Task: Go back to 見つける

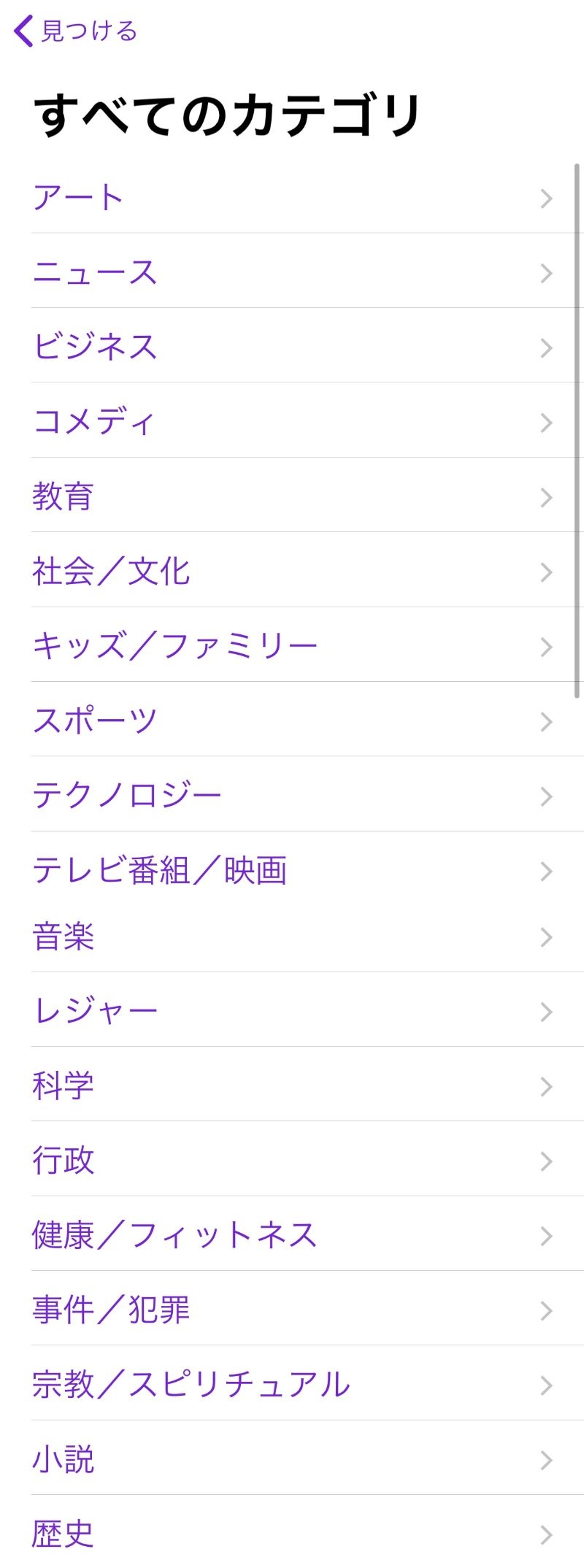Action: pos(76,31)
